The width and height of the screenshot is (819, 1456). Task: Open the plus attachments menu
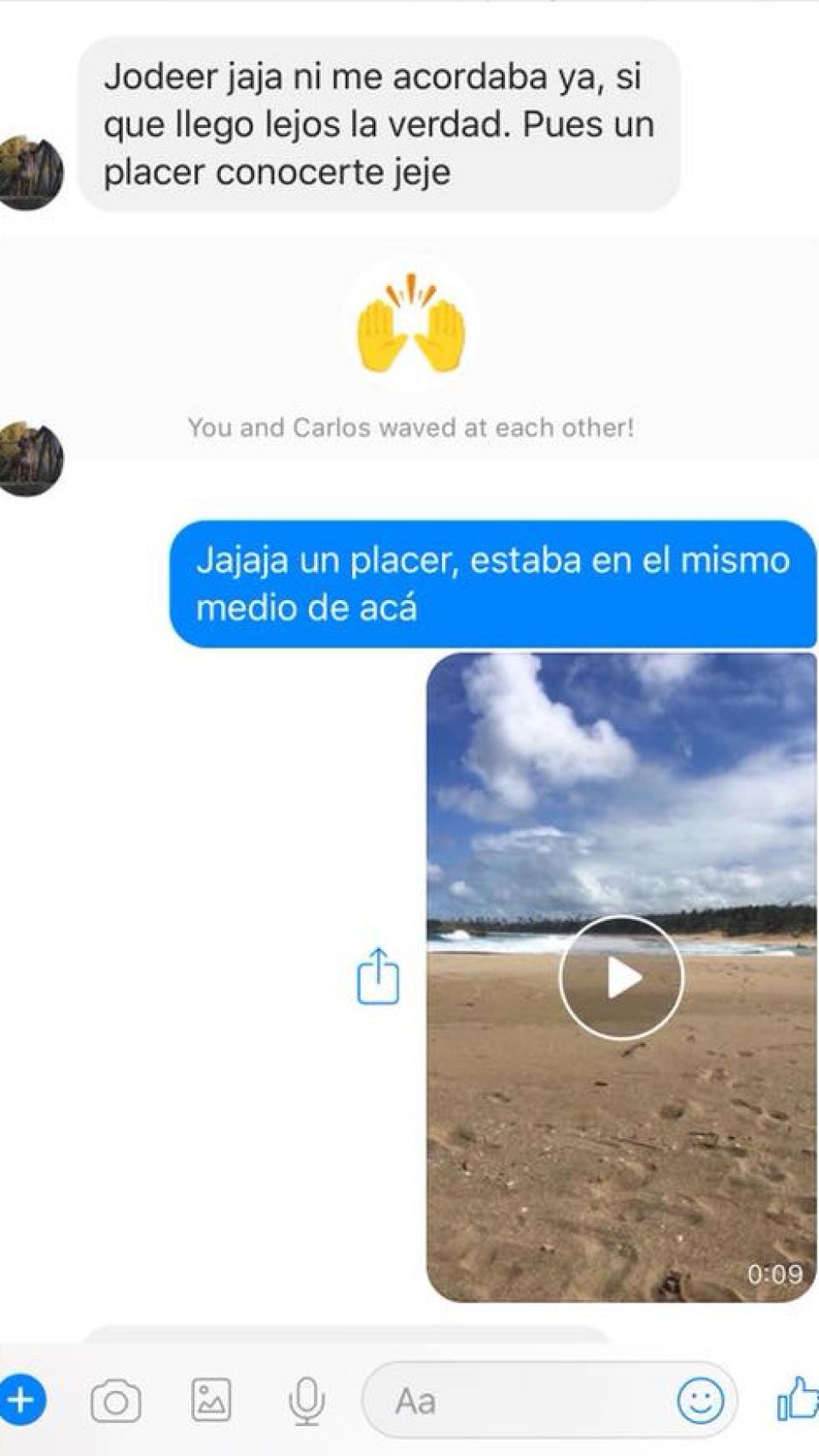[x=20, y=1401]
